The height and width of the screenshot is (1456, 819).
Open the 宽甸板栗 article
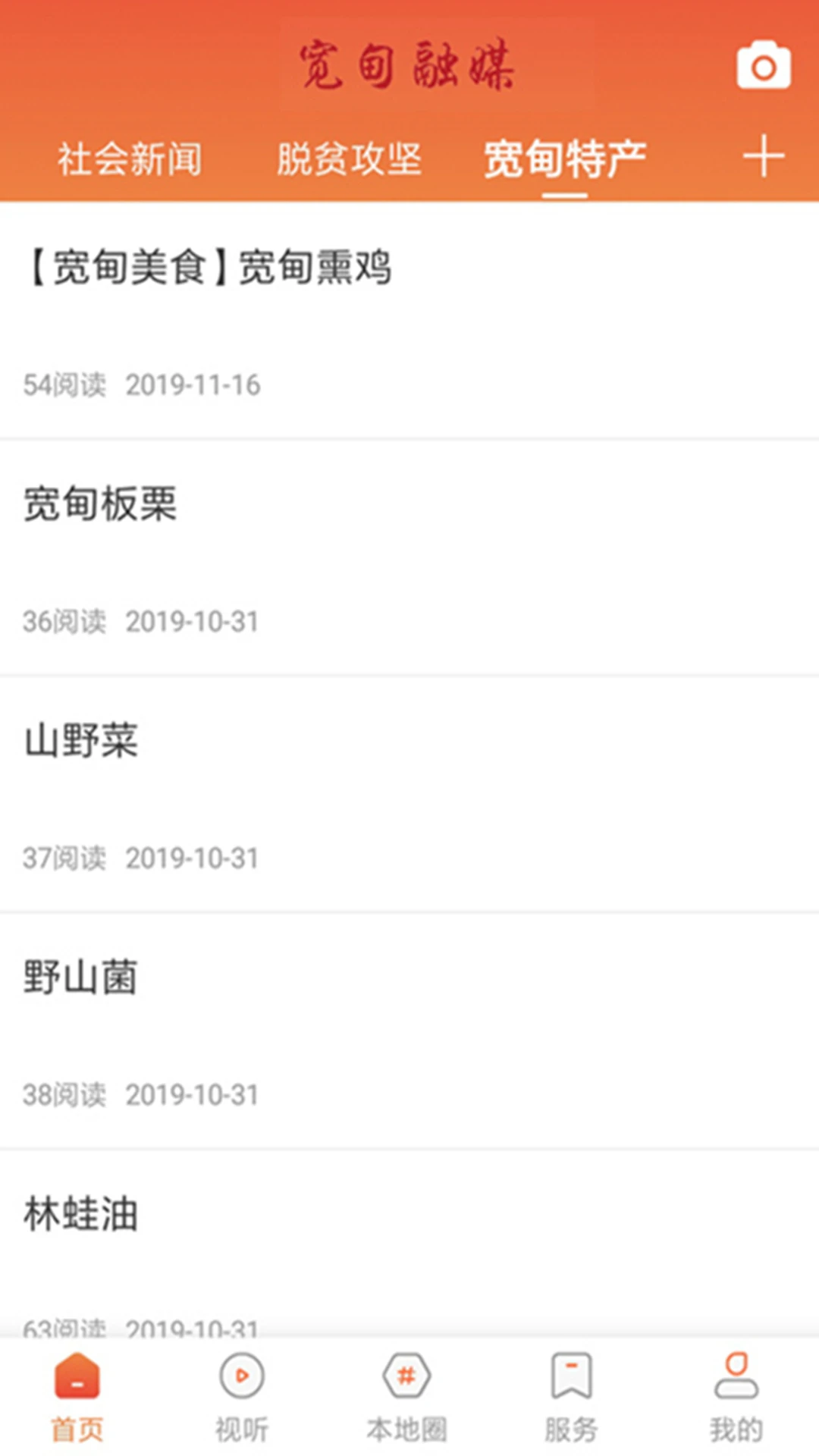click(x=101, y=504)
